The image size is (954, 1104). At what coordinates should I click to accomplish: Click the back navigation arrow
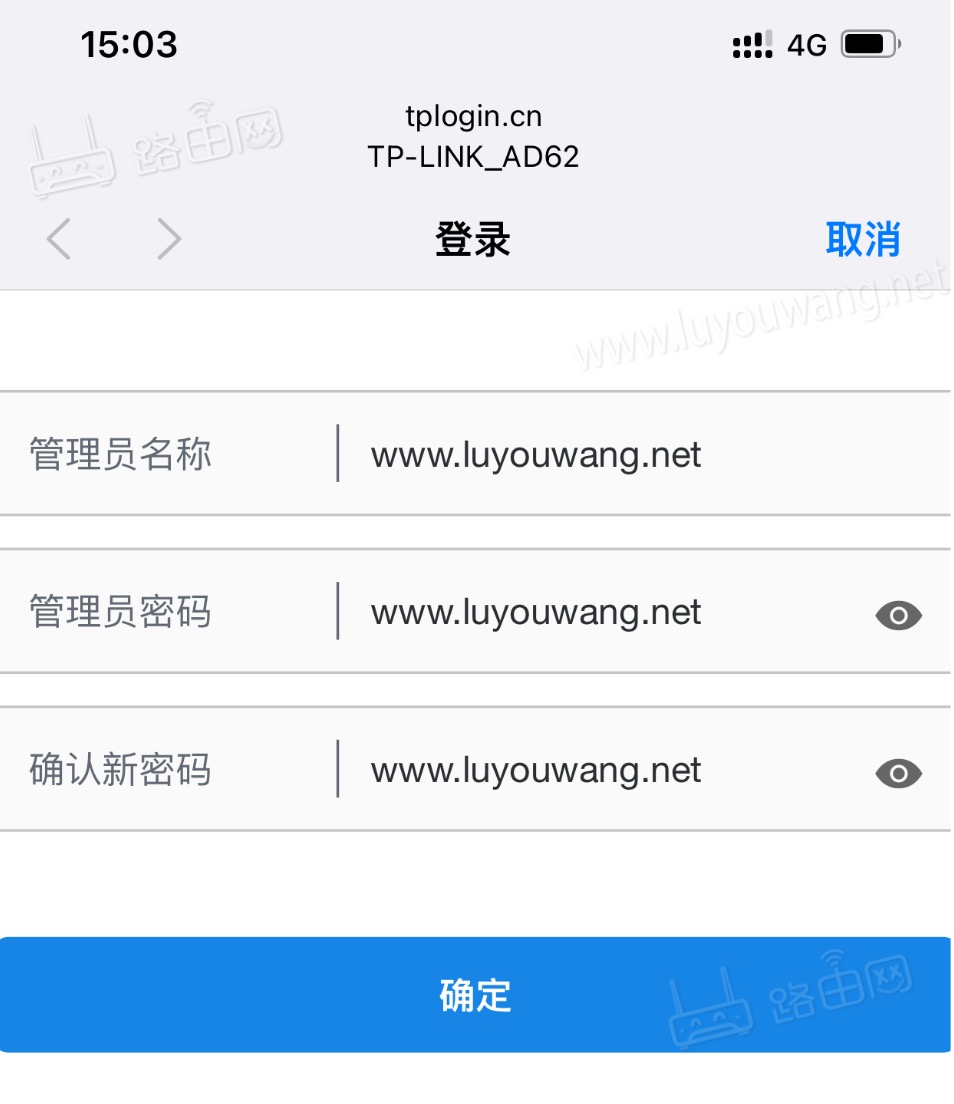58,238
